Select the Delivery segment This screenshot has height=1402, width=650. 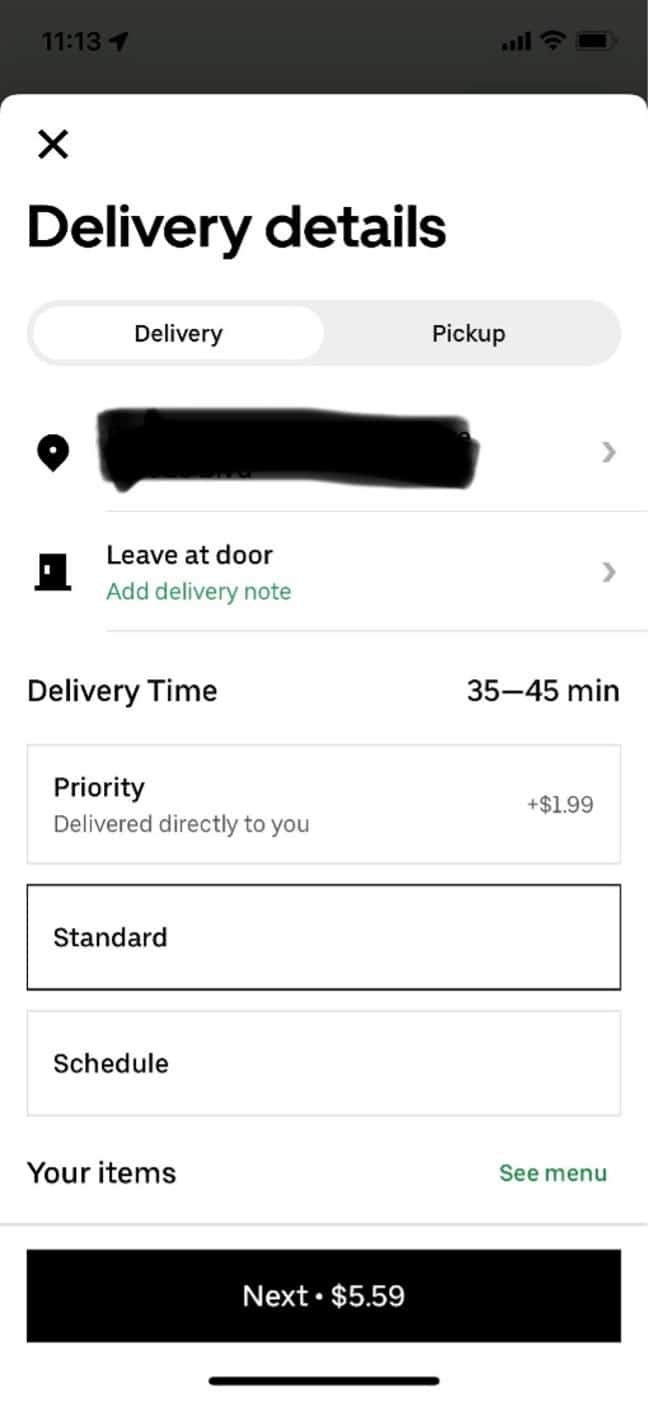click(x=178, y=333)
